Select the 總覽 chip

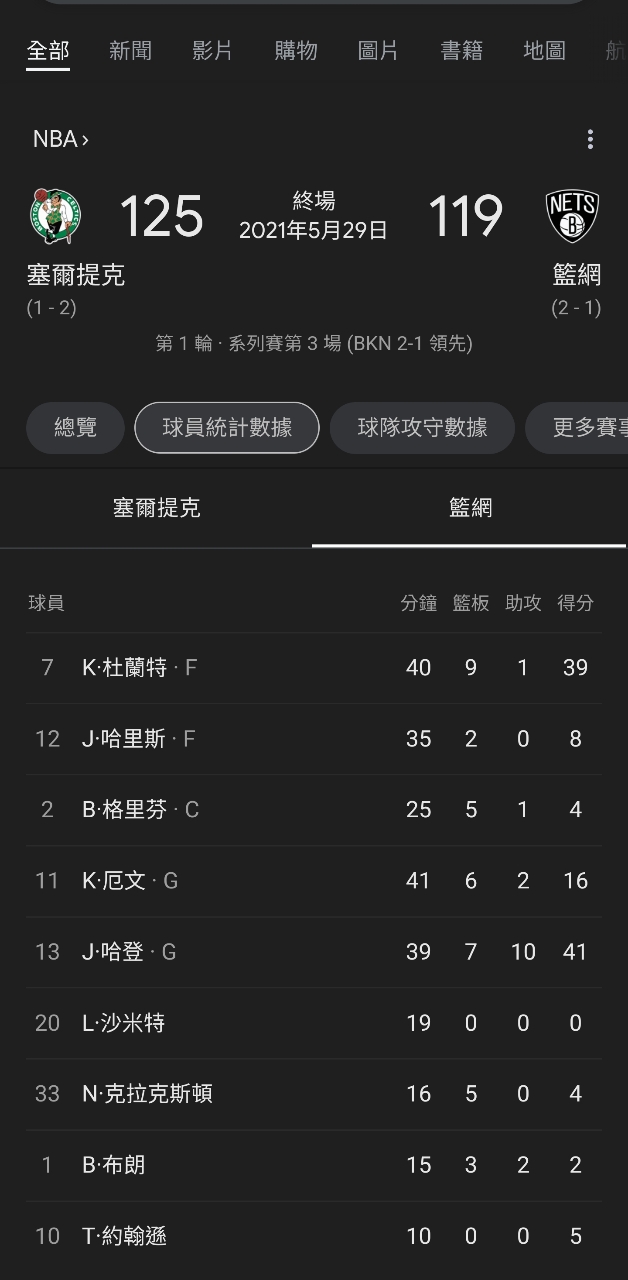pos(75,428)
